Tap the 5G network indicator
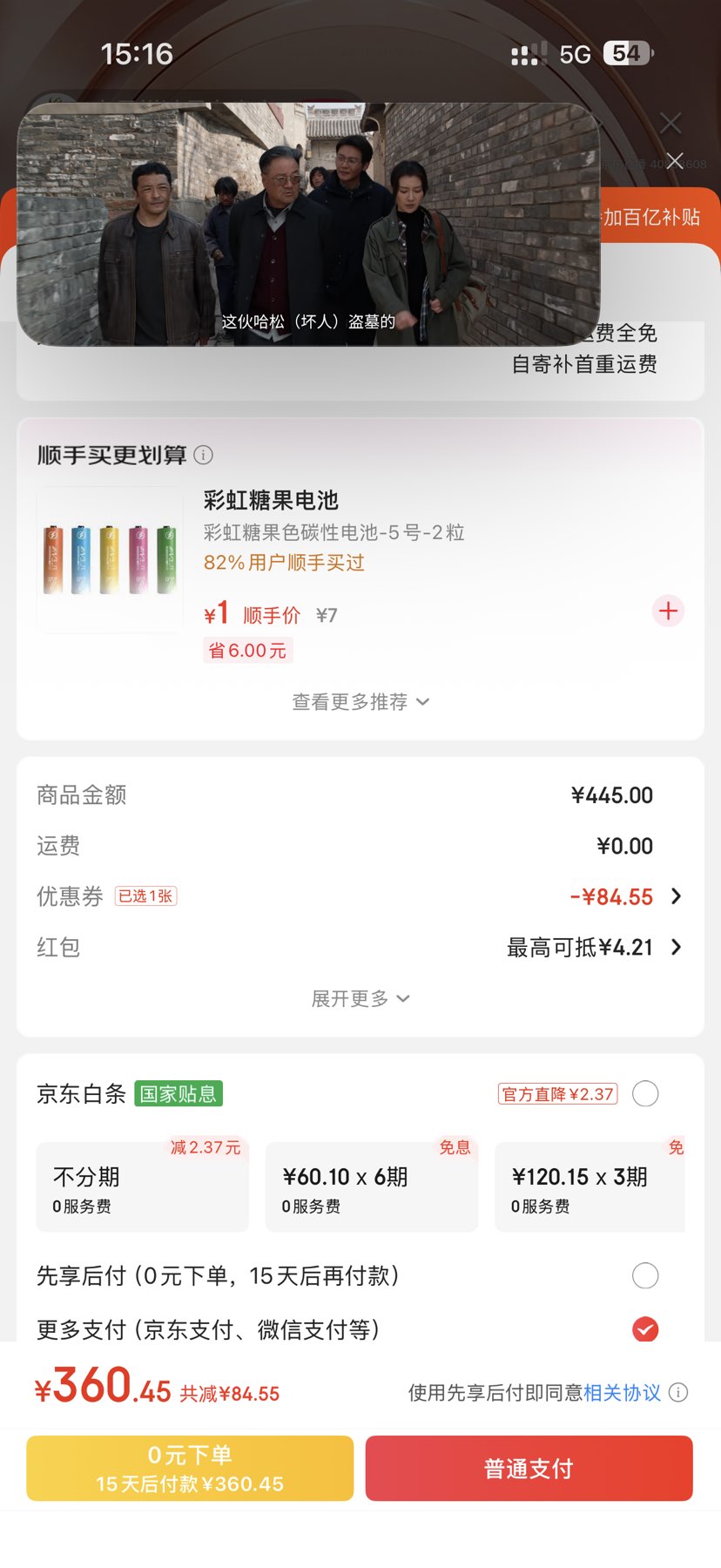Screen dimensions: 721x1568 574,54
